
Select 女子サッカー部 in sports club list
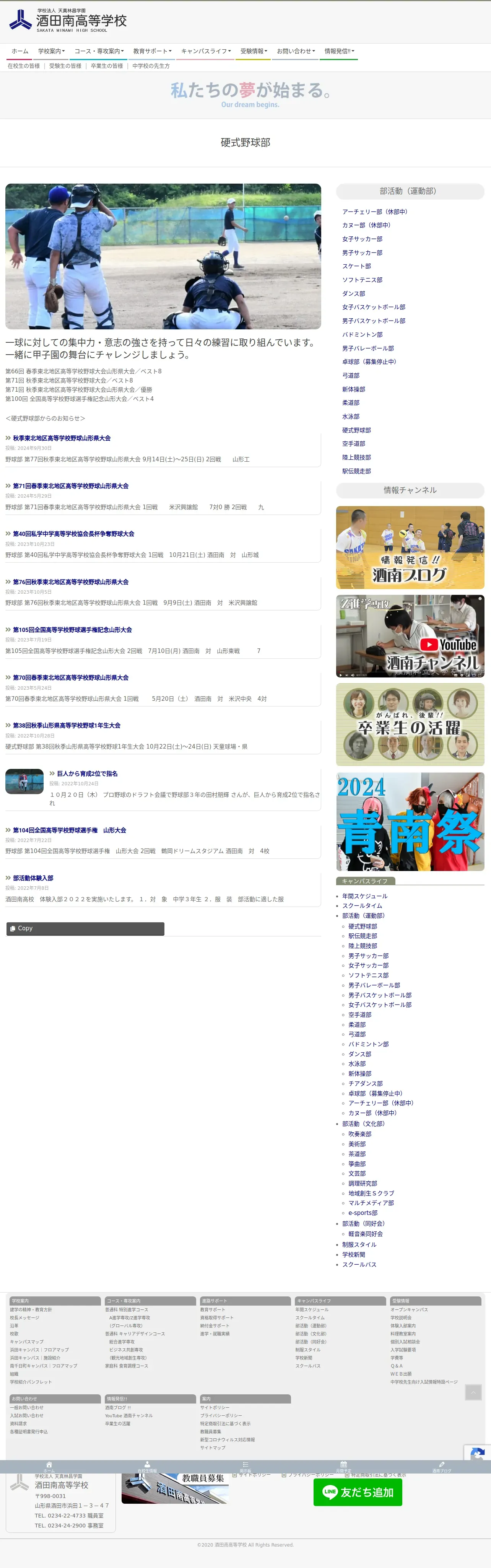(x=362, y=239)
